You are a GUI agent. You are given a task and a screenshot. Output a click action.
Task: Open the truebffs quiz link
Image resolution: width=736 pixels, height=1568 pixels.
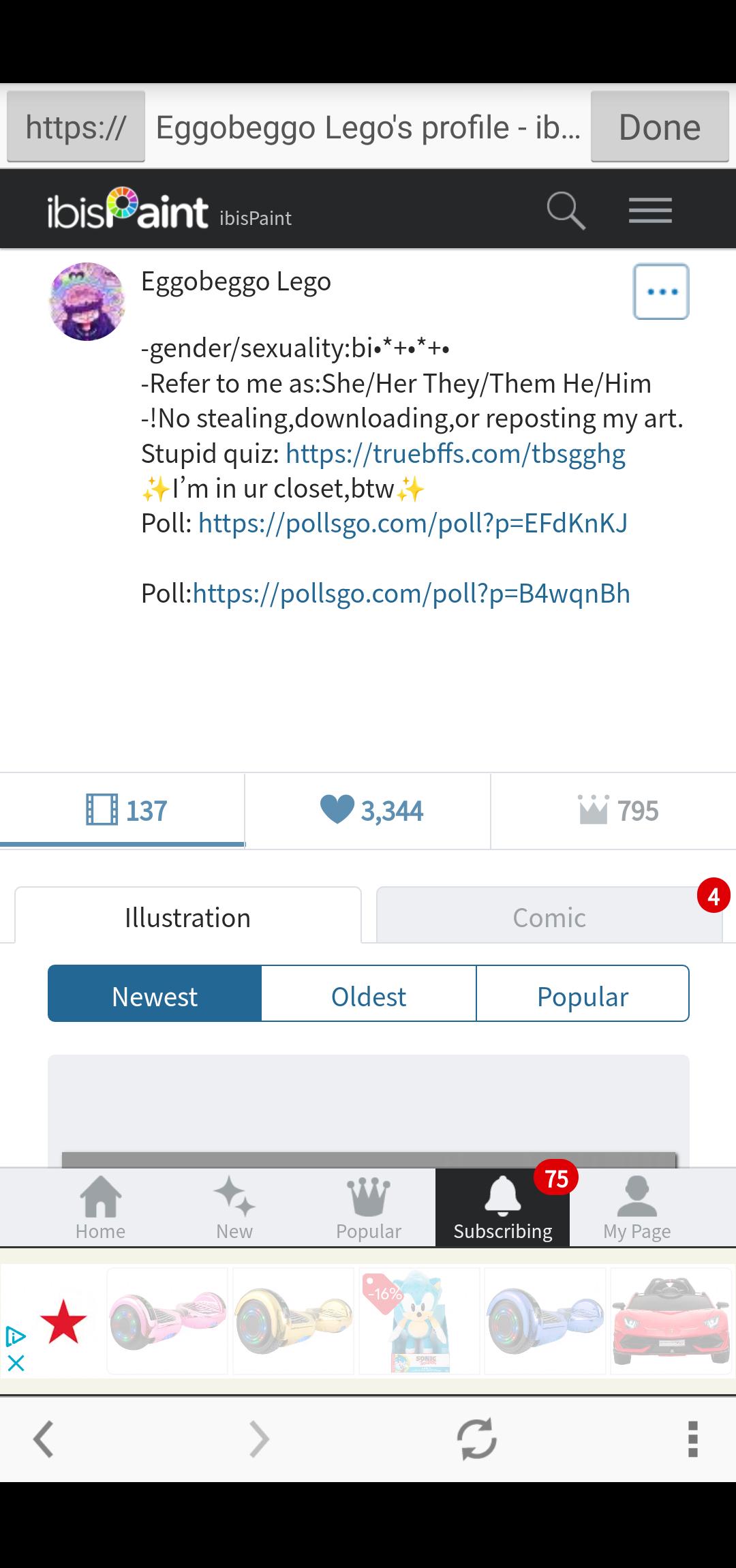(x=455, y=453)
